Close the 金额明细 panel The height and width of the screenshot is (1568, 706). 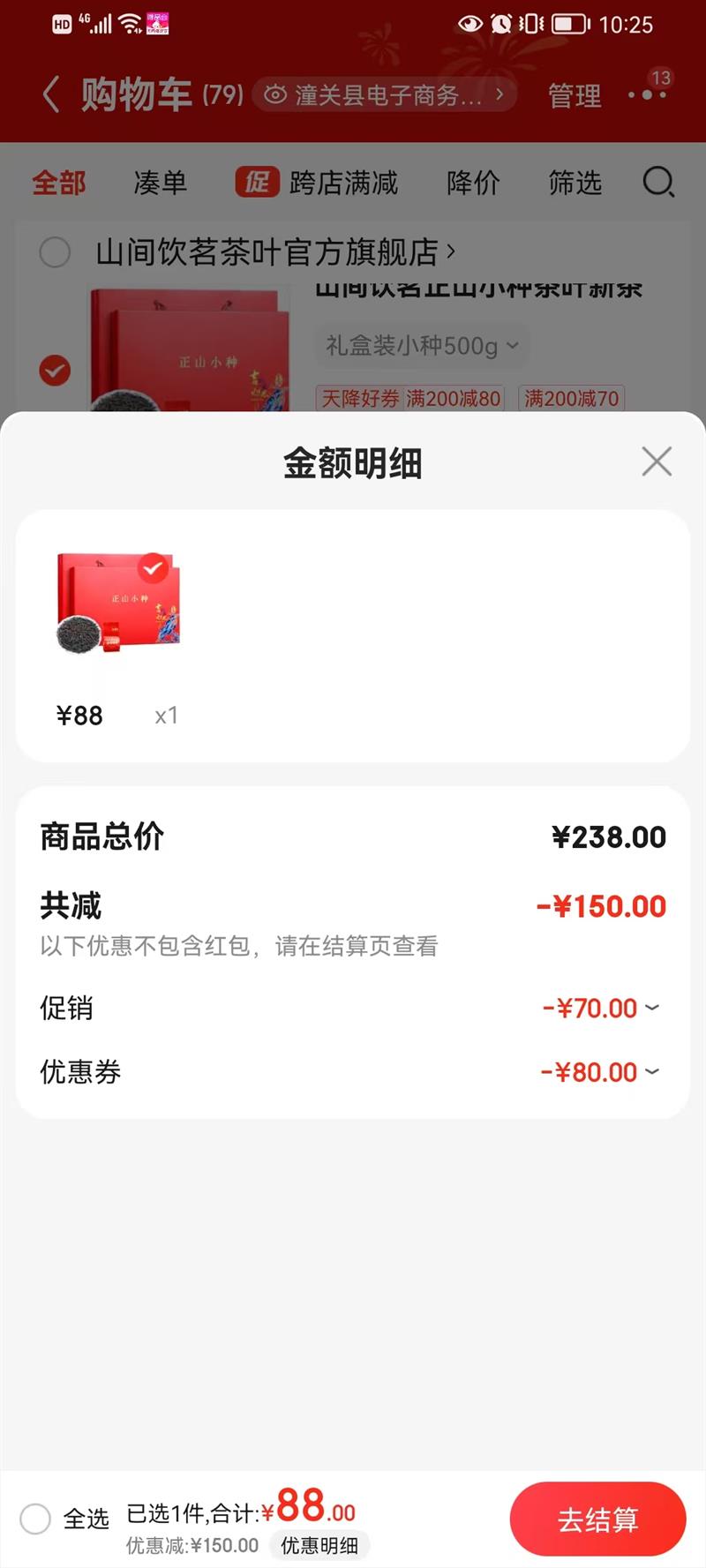click(657, 461)
